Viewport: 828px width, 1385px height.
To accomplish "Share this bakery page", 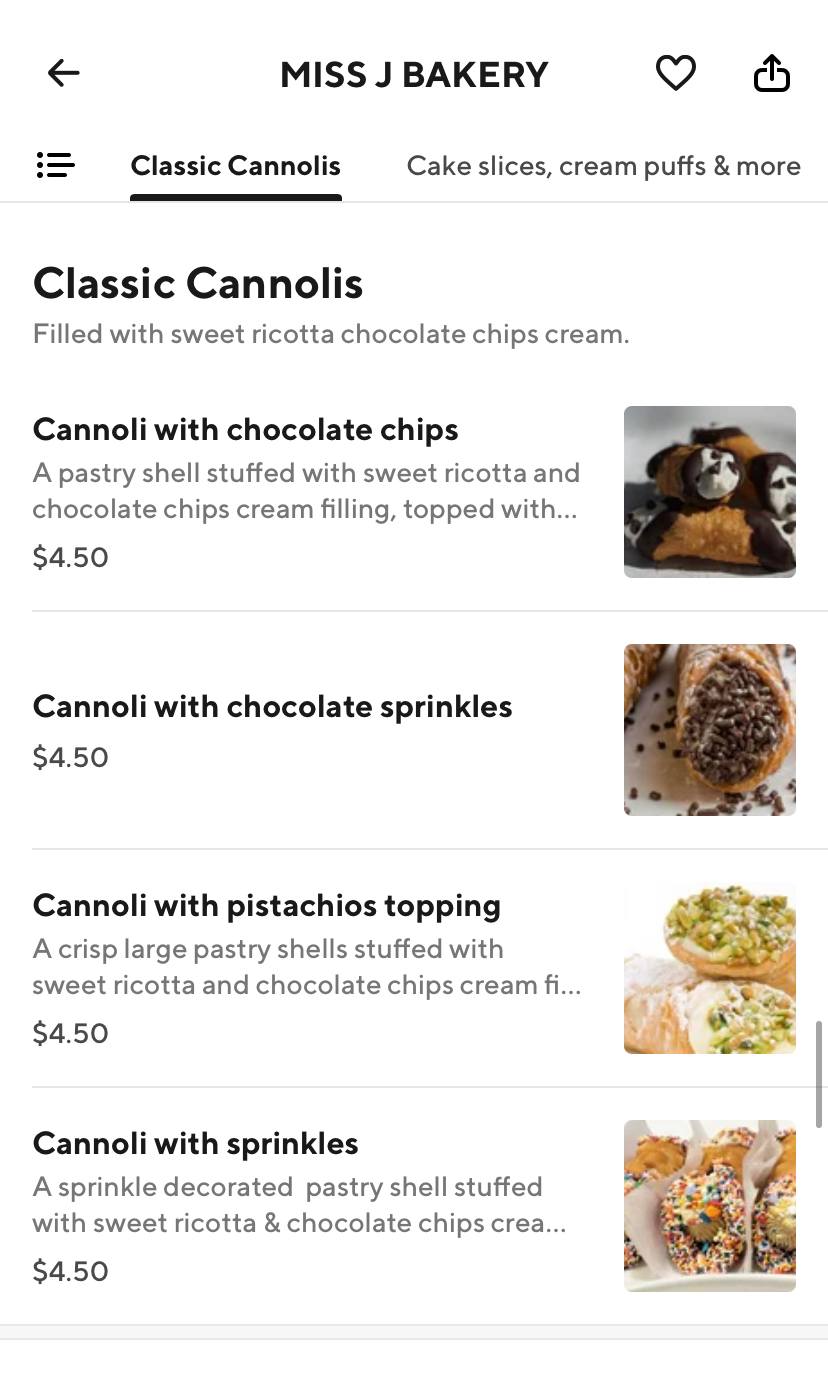I will 771,73.
